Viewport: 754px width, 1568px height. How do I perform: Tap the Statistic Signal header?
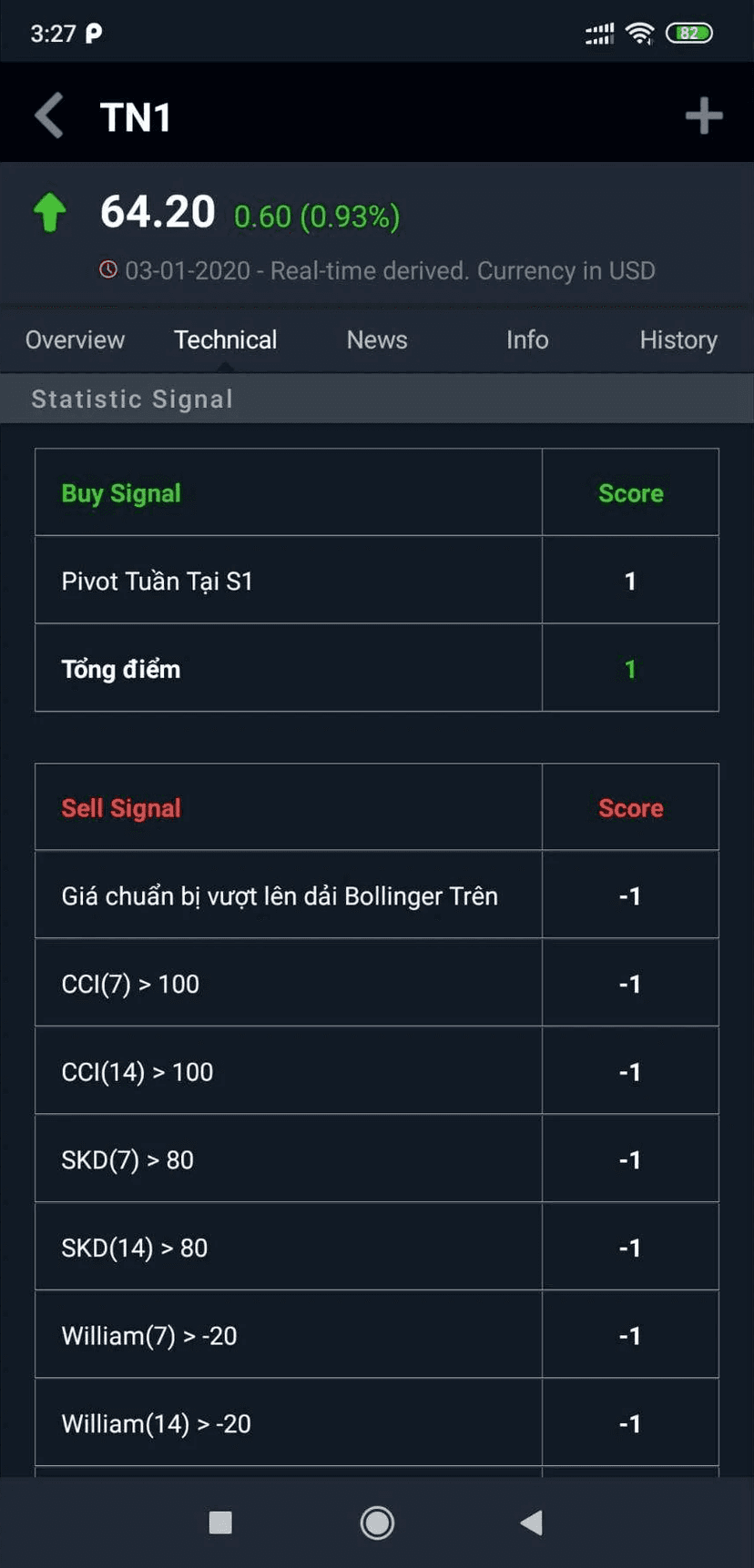132,399
